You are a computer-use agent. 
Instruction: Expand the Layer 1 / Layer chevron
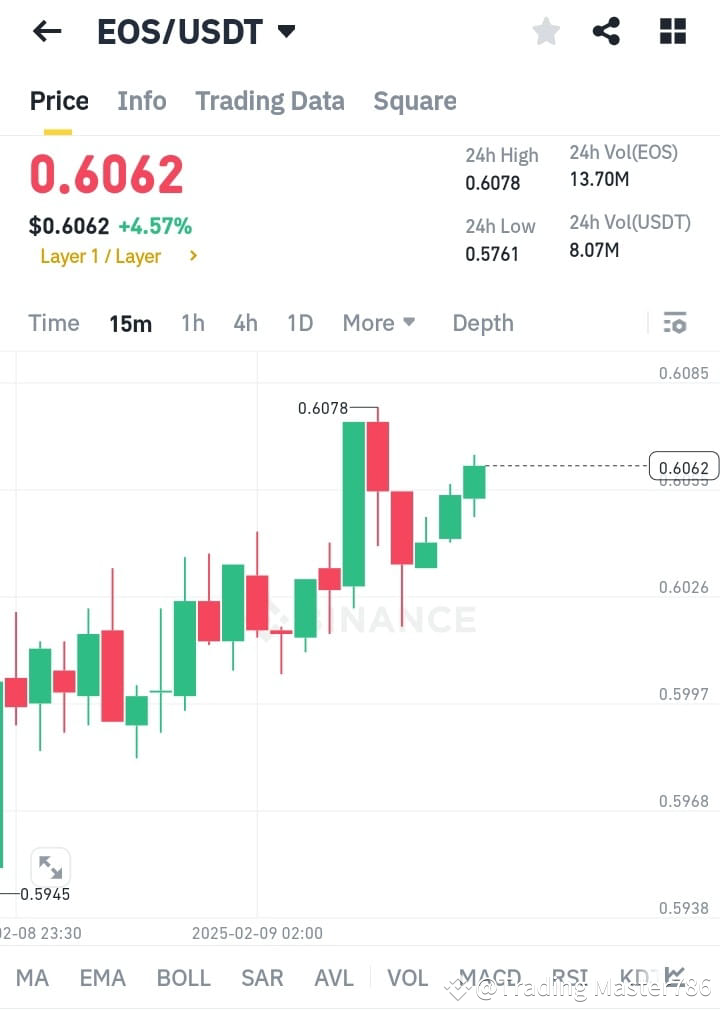pyautogui.click(x=194, y=256)
